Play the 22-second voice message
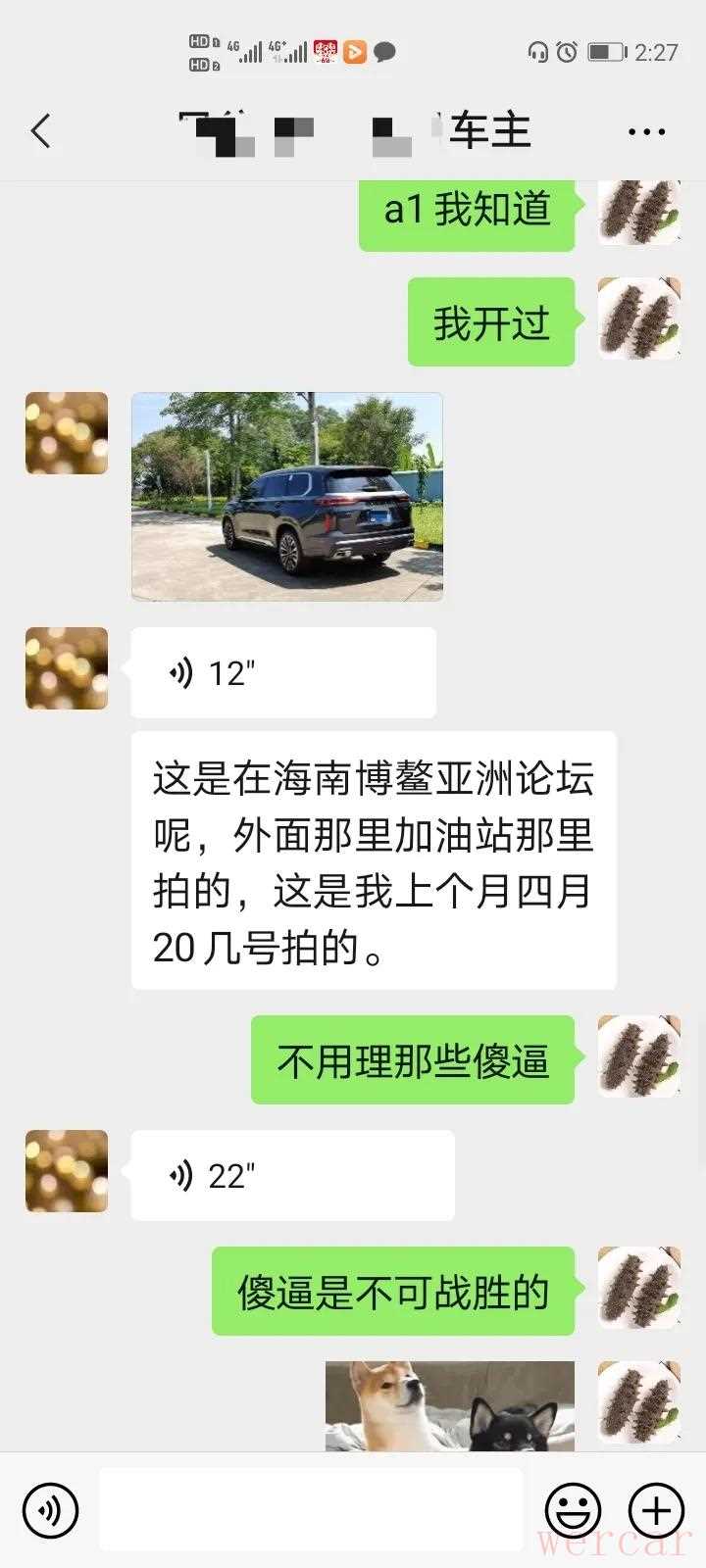 coord(292,1175)
